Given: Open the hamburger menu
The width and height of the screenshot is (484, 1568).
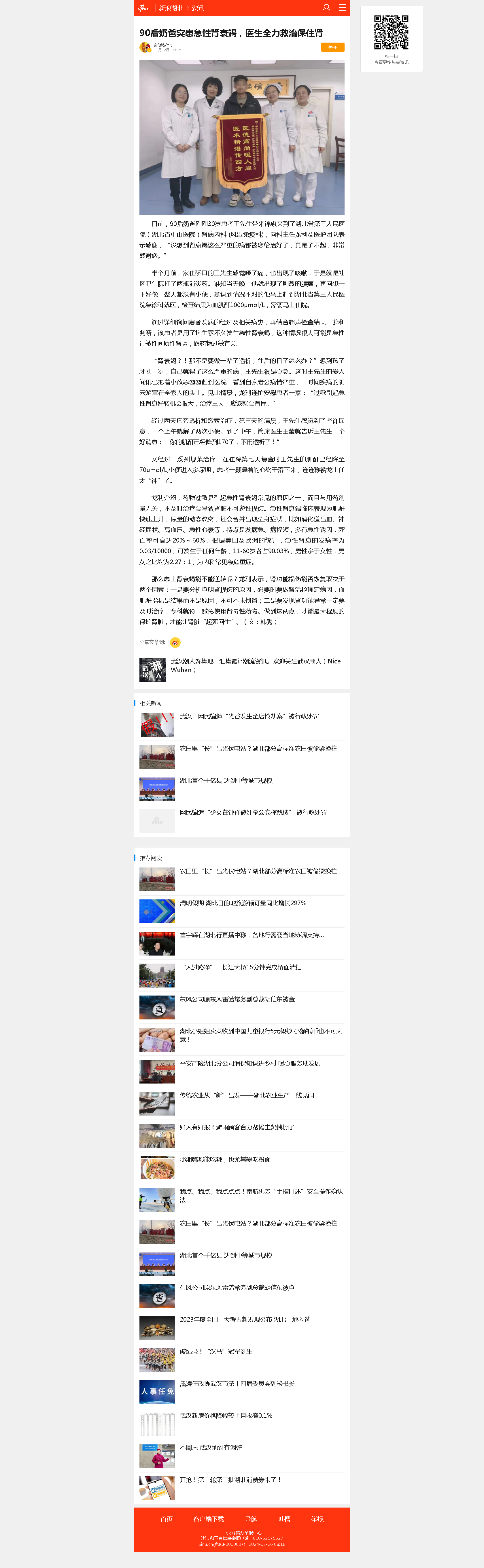Looking at the screenshot, I should (x=342, y=8).
